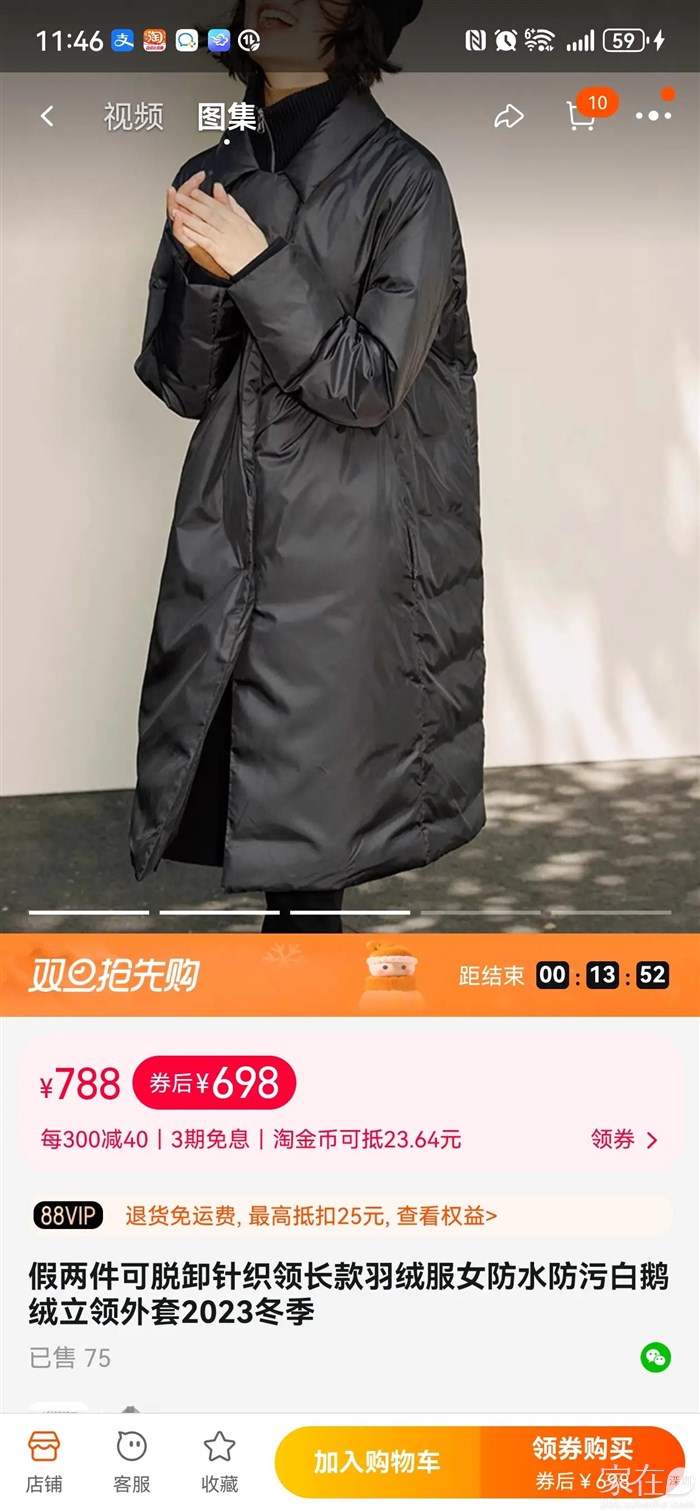View 88VIP benefits details
This screenshot has height=1511, width=700.
coord(311,1216)
